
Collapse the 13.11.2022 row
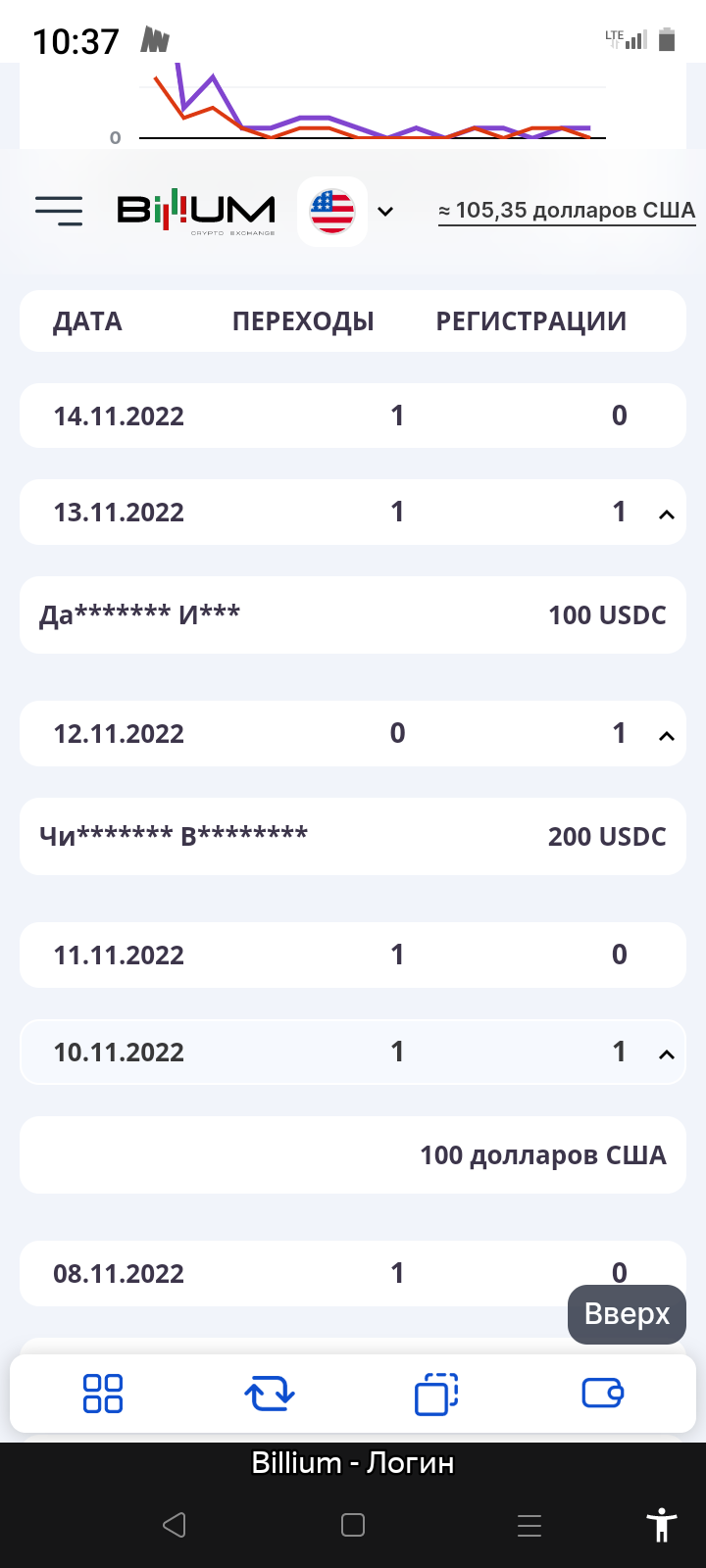[667, 514]
